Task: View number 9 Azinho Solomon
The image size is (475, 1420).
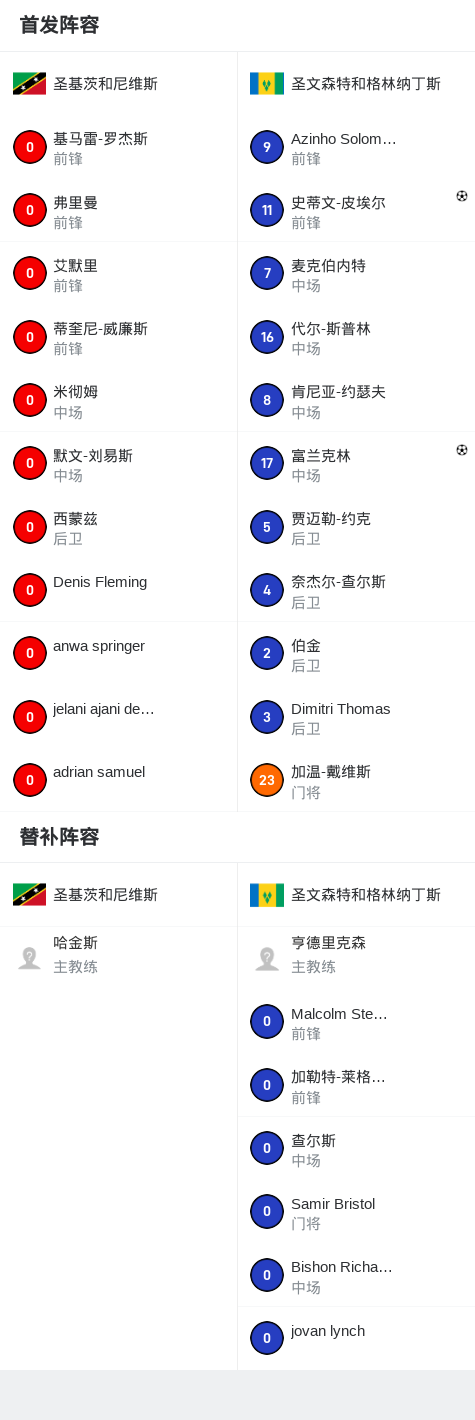Action: 356,147
